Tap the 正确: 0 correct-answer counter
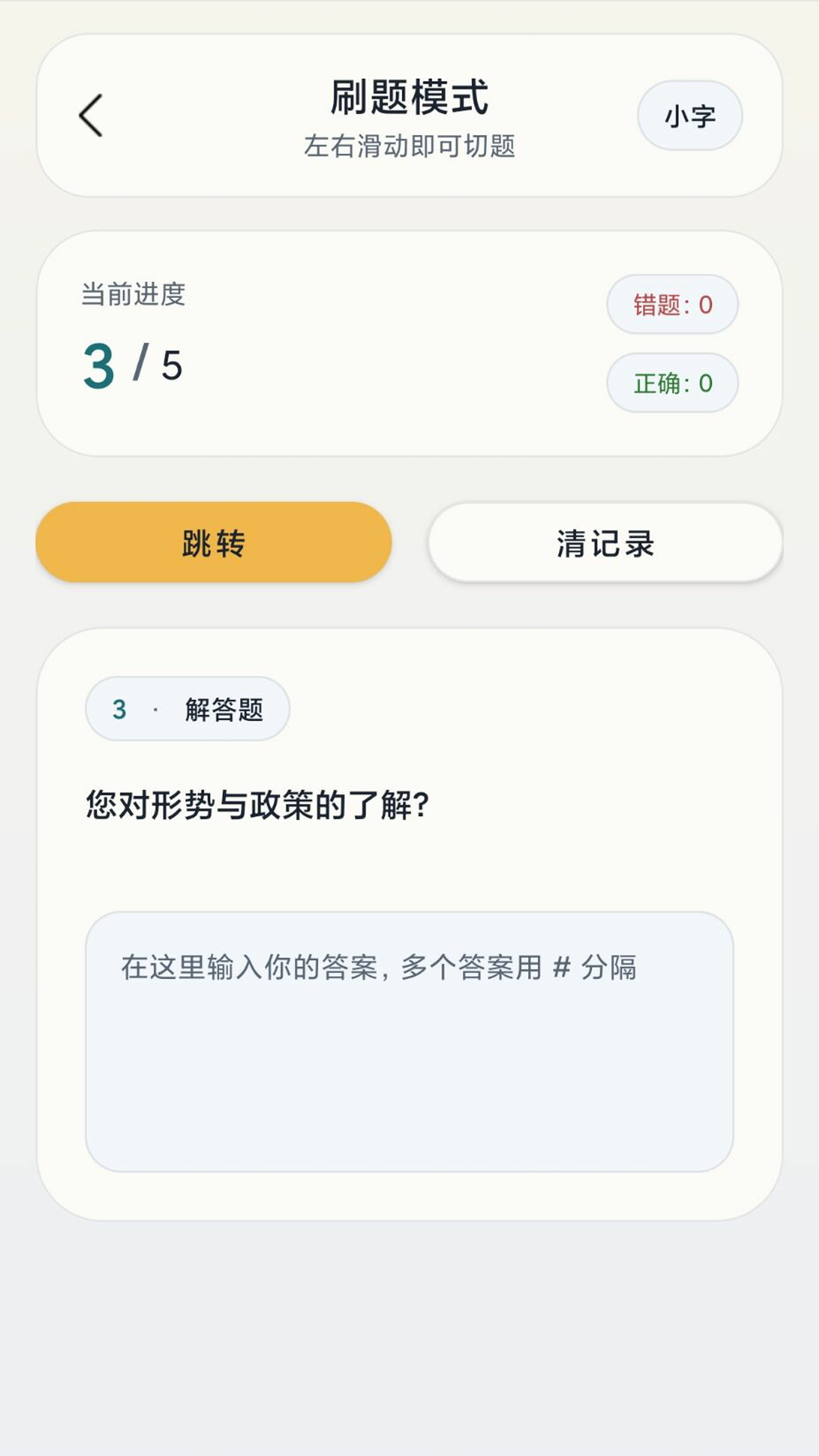819x1456 pixels. 672,383
